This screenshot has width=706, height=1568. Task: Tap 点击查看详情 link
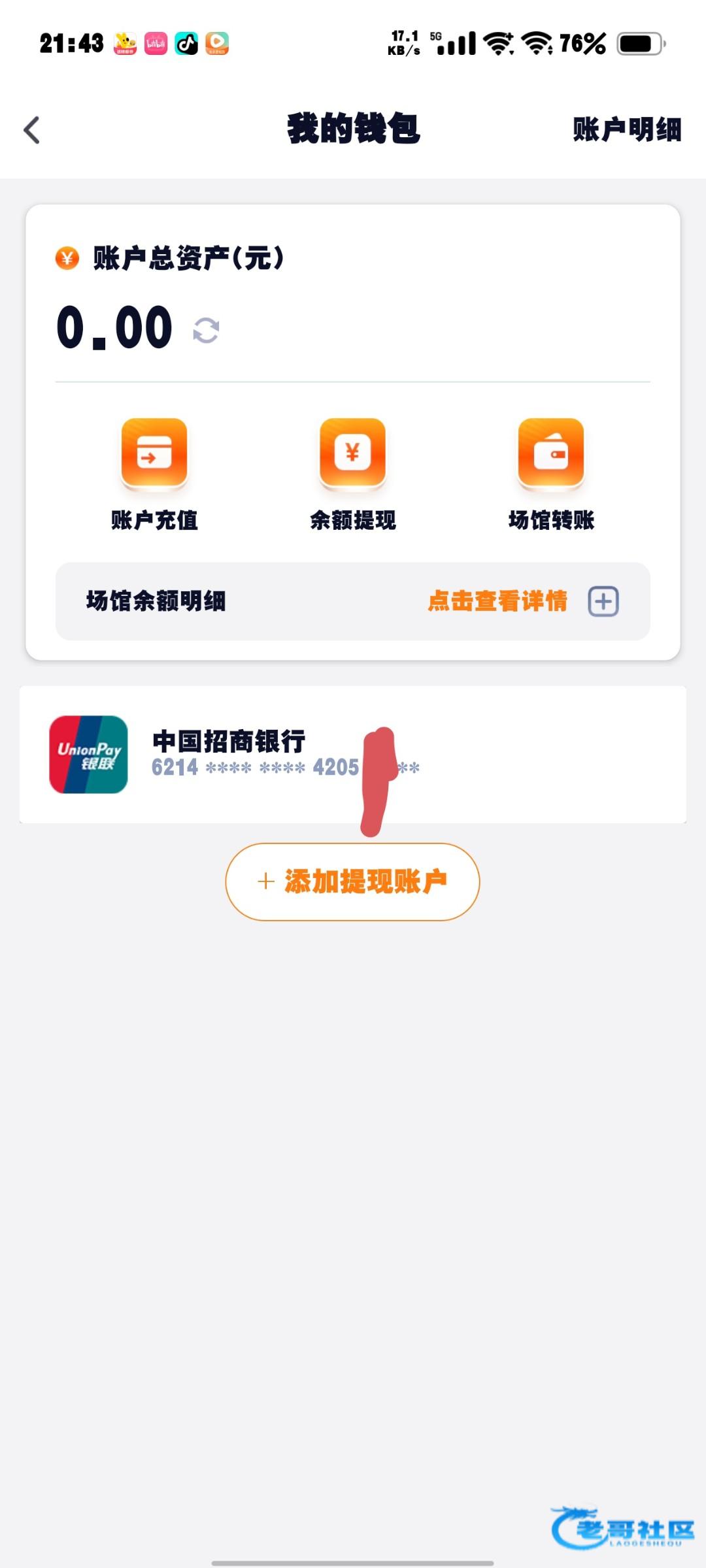(497, 601)
